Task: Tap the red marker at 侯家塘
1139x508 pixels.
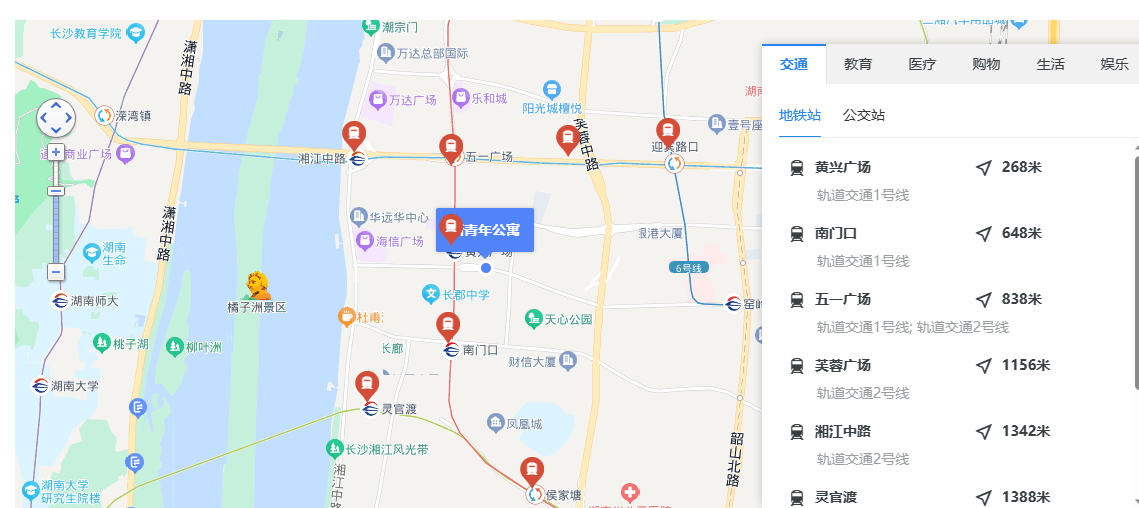Action: click(x=533, y=470)
